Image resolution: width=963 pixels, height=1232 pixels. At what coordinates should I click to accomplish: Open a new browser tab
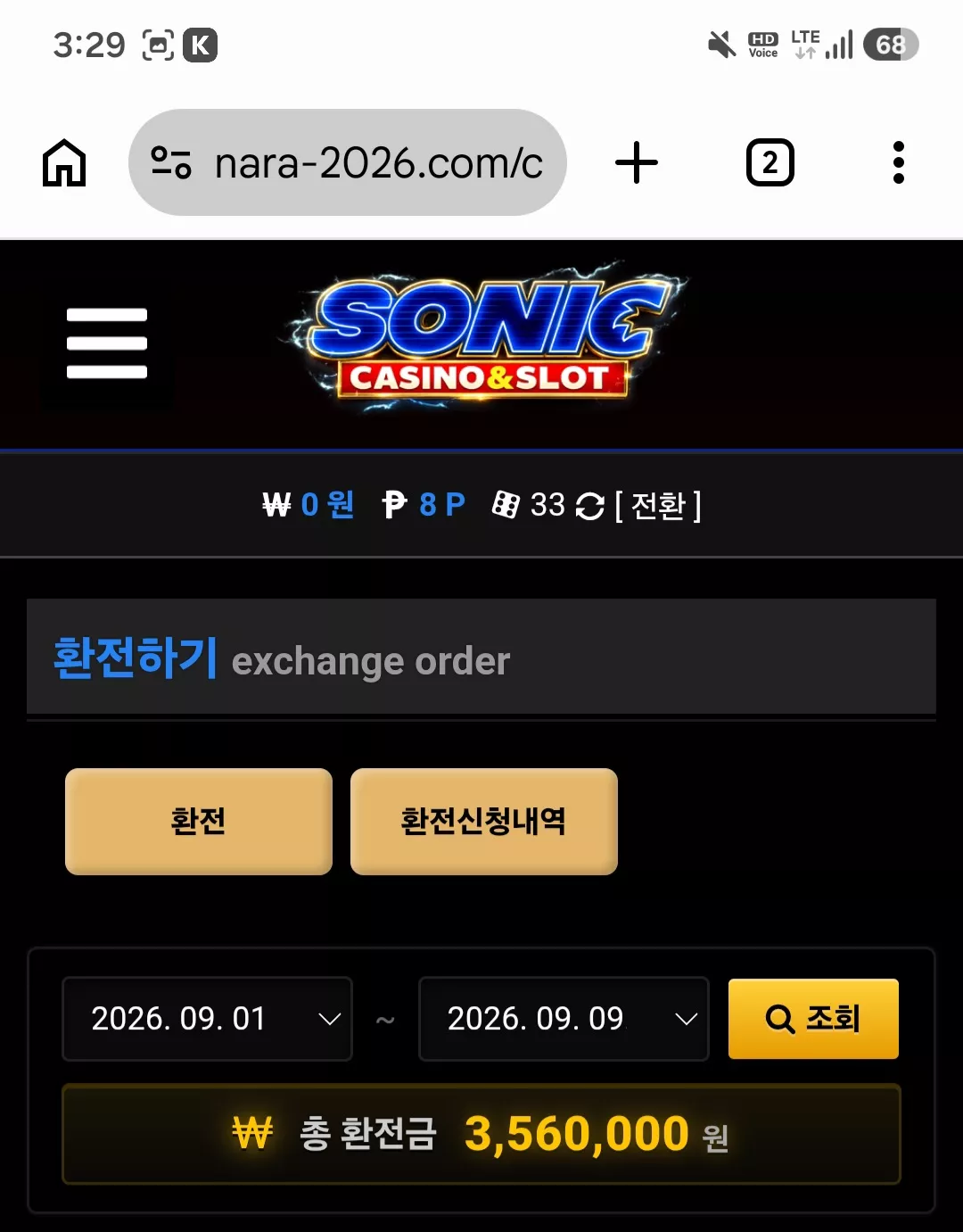(637, 163)
